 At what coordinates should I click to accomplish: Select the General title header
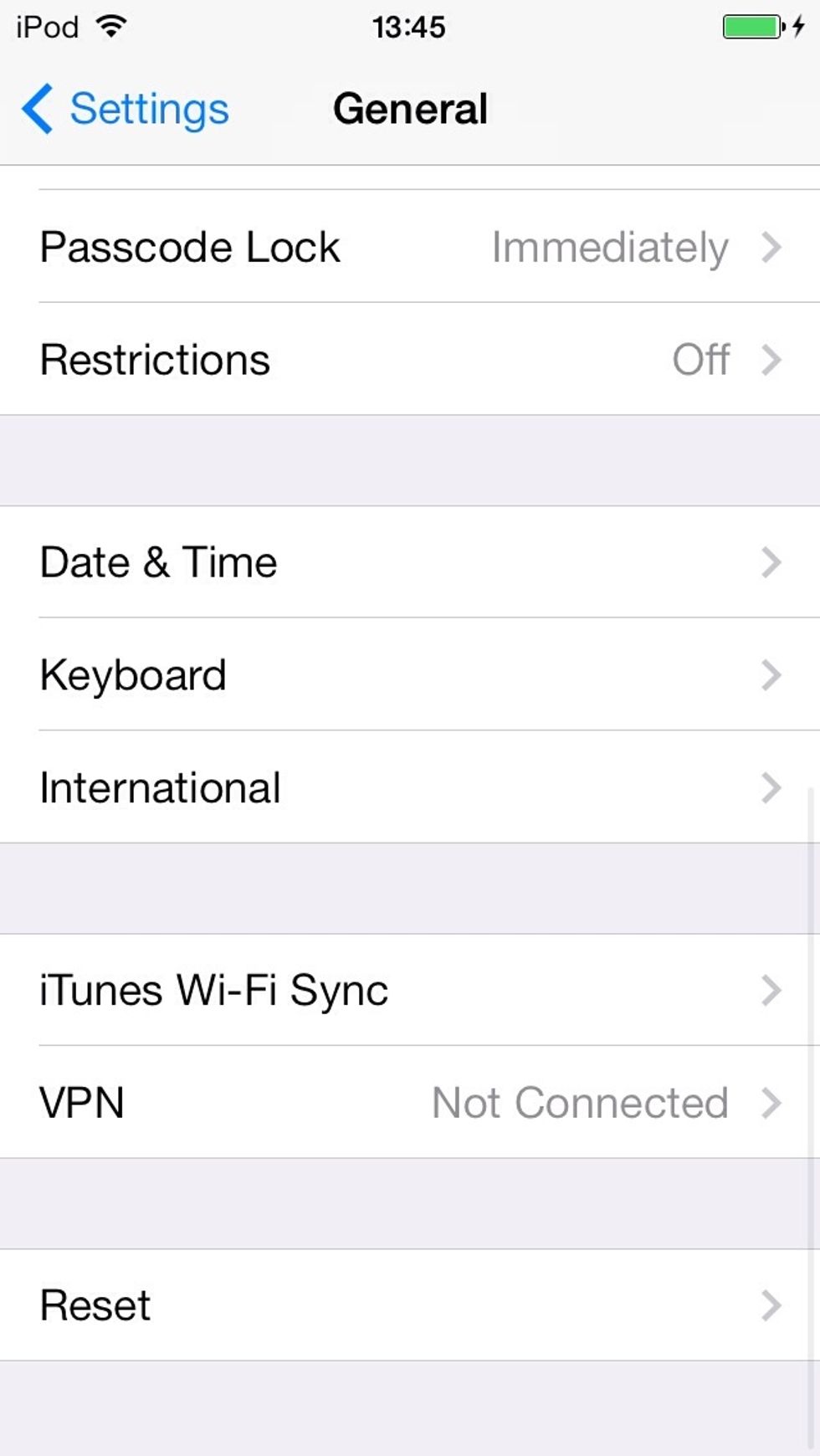pos(410,108)
